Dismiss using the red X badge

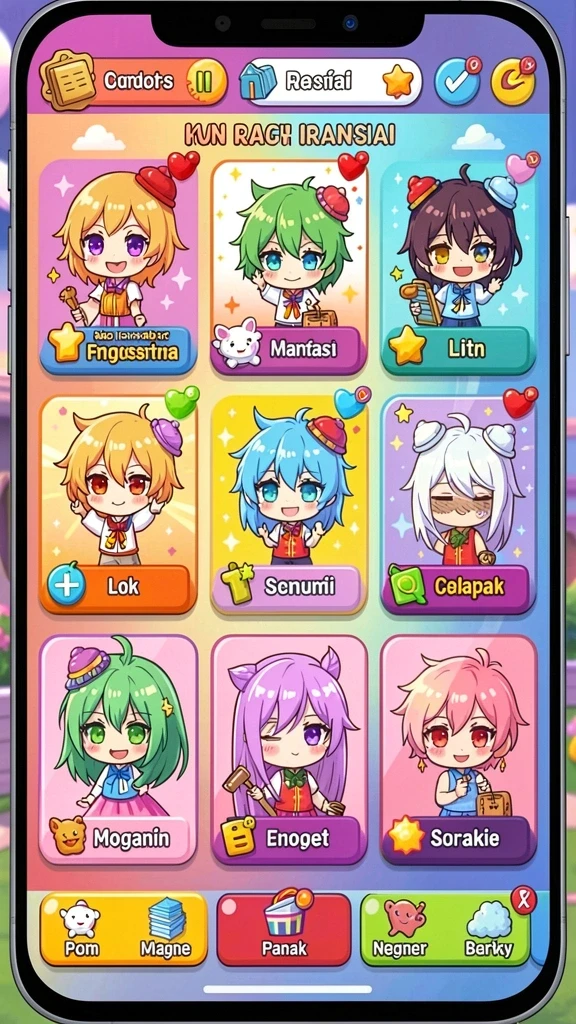pyautogui.click(x=523, y=901)
